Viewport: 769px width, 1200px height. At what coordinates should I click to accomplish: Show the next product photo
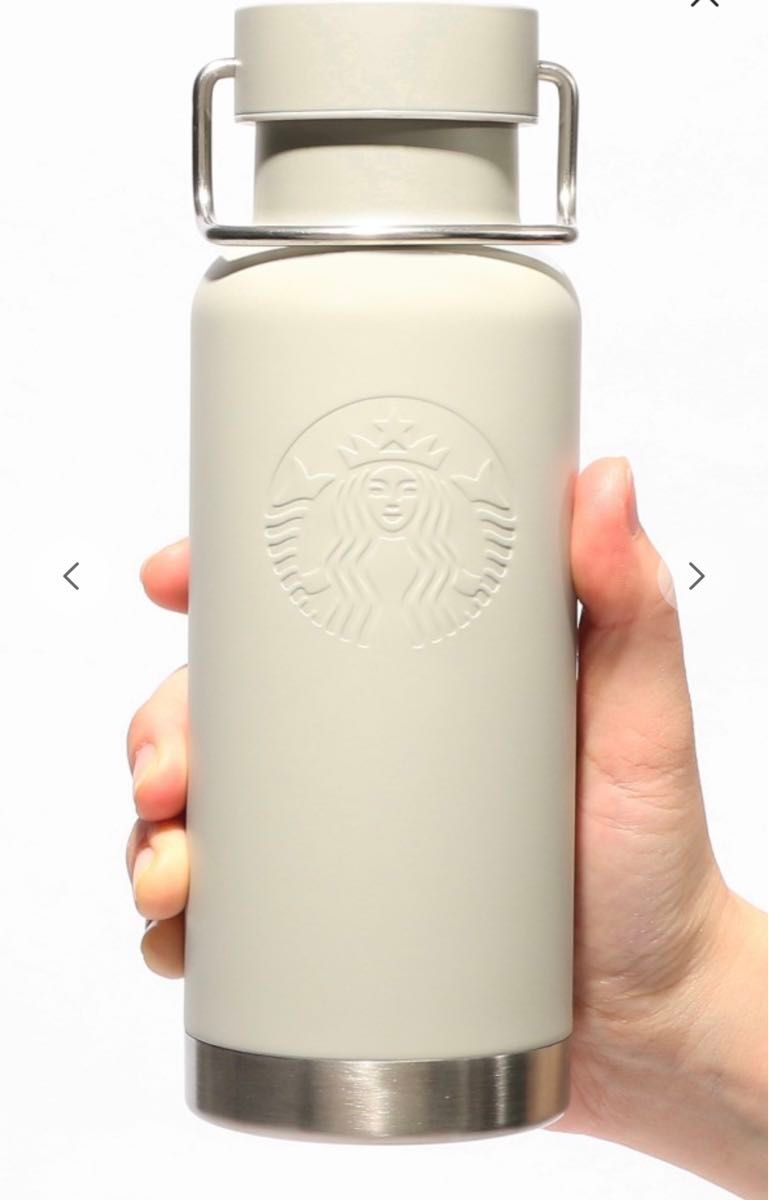tap(696, 576)
